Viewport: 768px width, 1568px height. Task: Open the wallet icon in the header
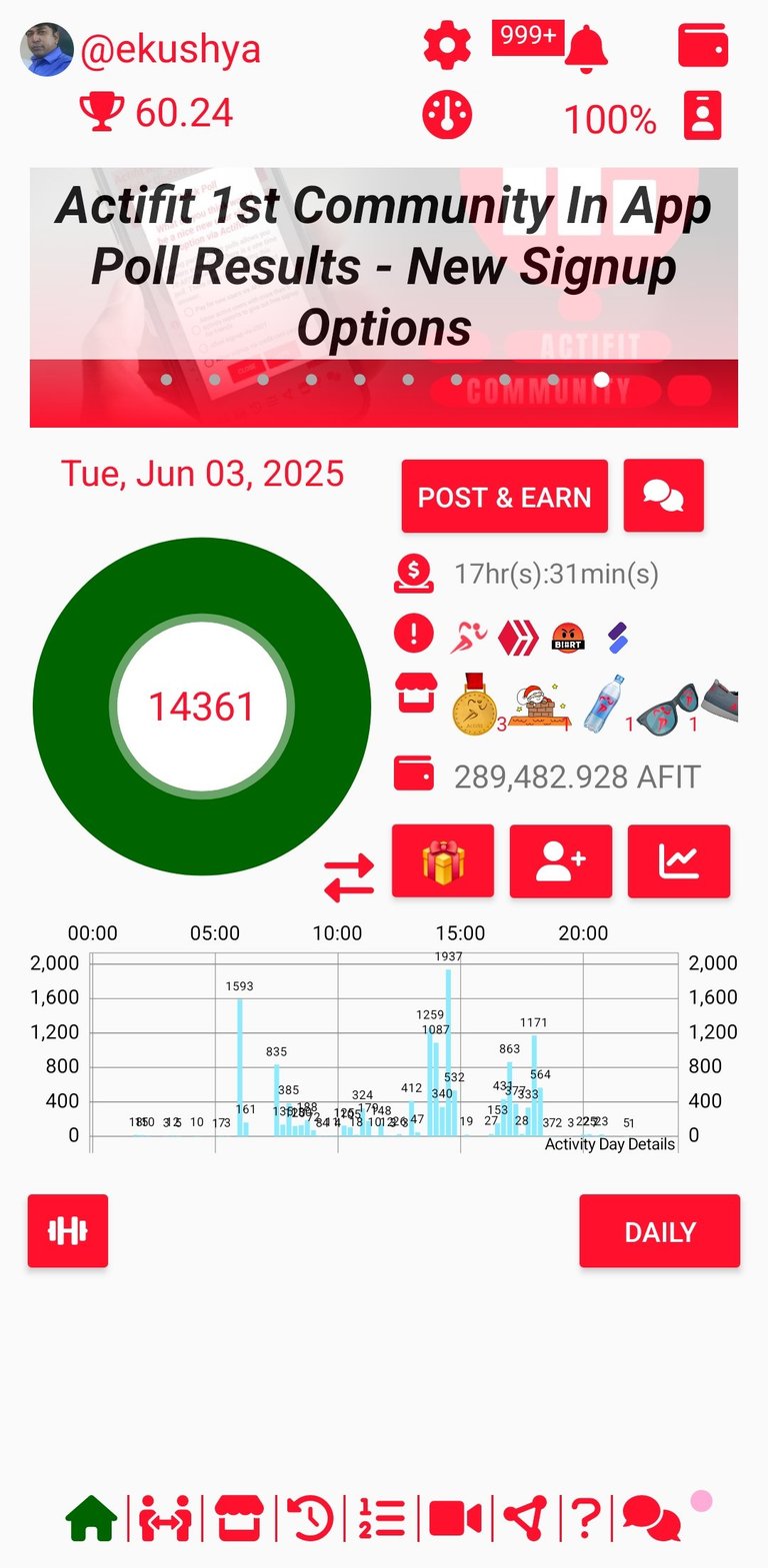tap(703, 46)
